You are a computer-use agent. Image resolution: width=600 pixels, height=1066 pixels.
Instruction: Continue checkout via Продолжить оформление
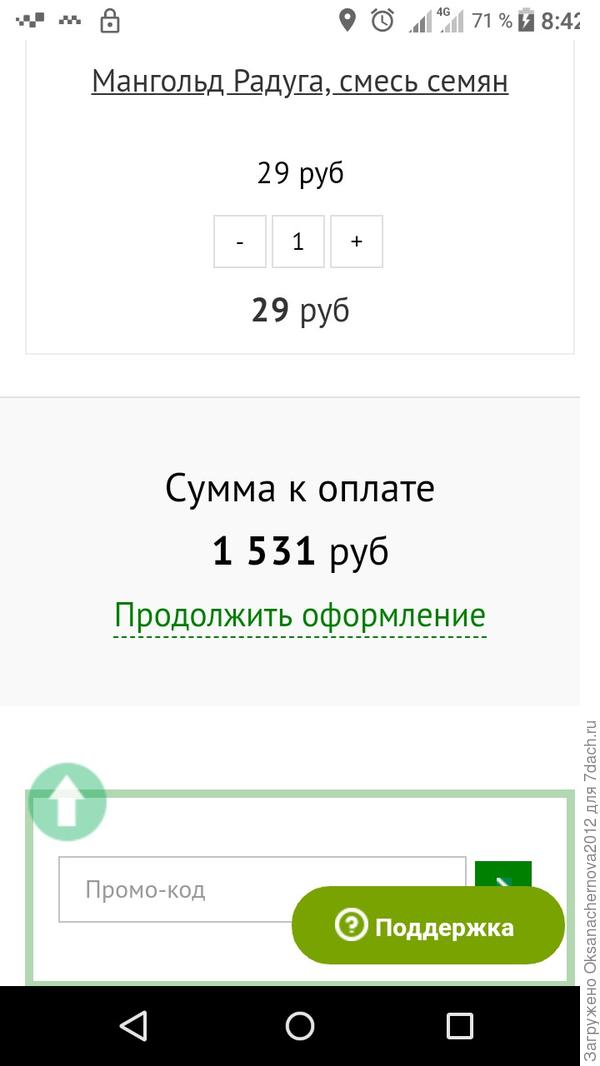point(300,615)
